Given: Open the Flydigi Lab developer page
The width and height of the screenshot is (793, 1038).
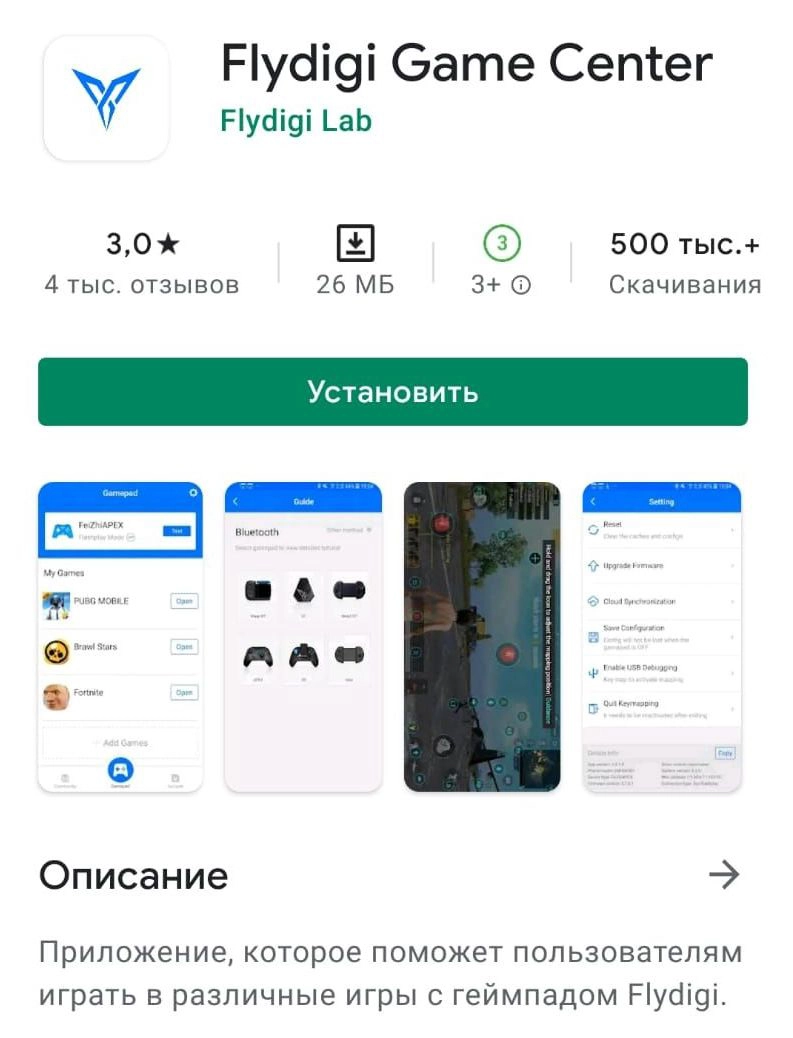Looking at the screenshot, I should point(295,121).
